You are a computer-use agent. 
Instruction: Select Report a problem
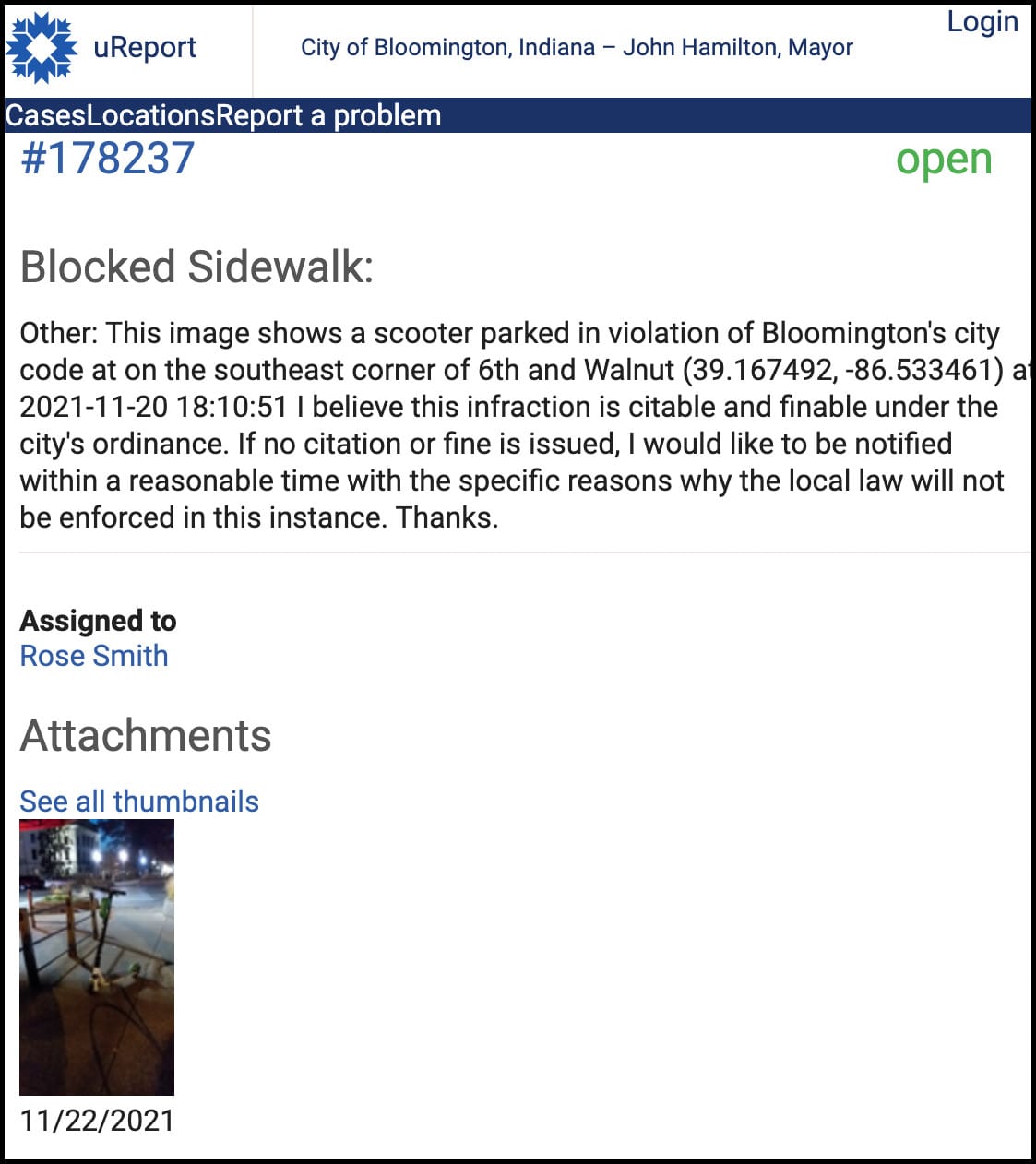[328, 116]
